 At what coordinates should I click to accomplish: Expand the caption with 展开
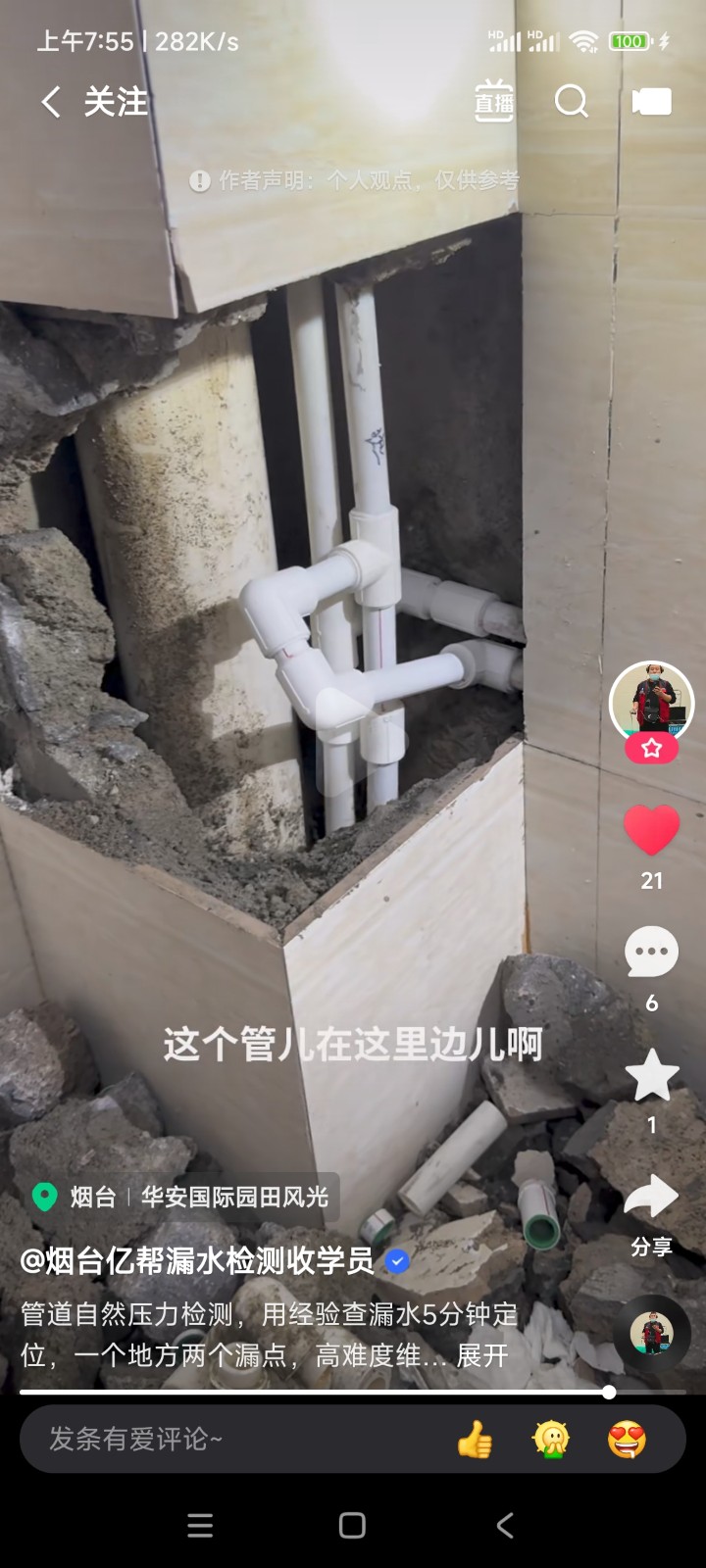coord(482,1355)
